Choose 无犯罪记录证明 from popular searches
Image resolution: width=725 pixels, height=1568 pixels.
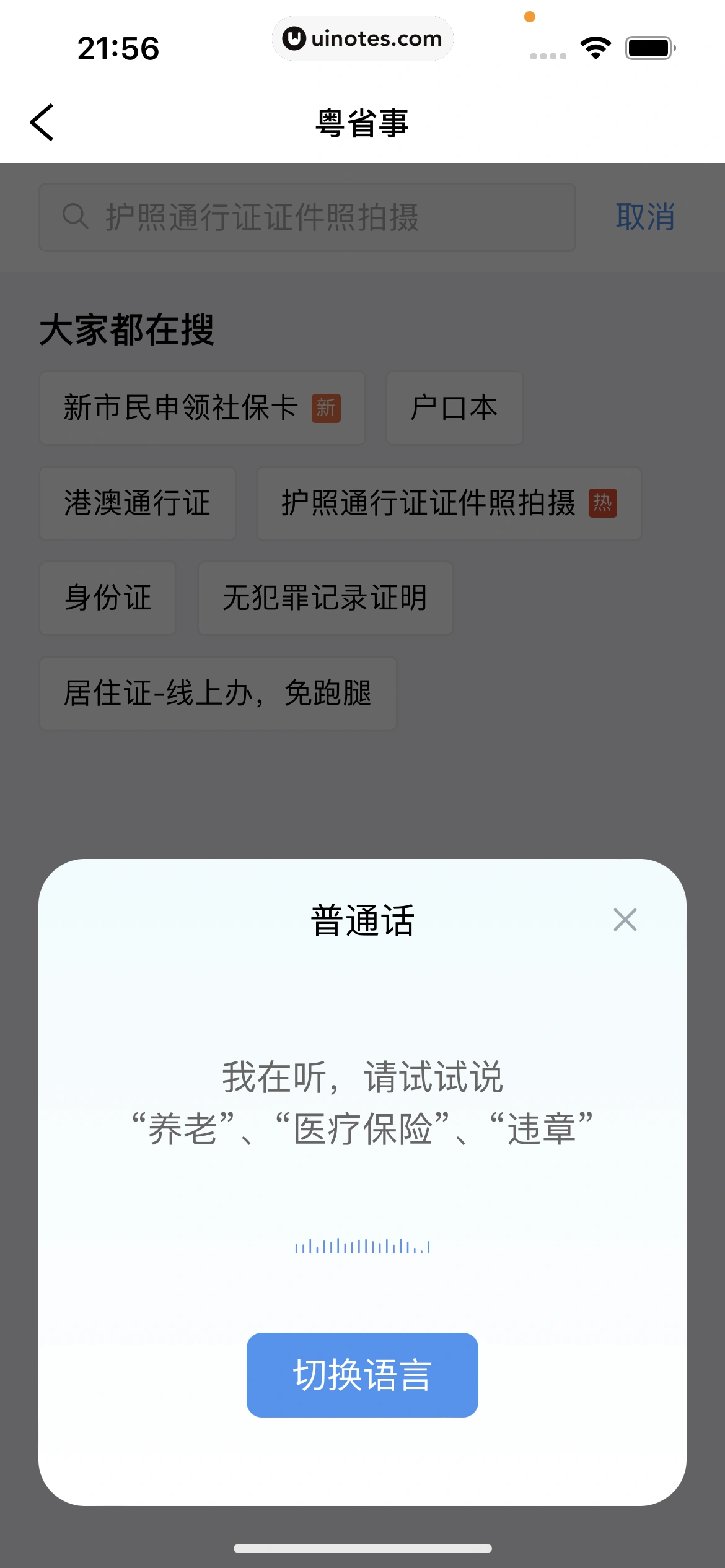click(325, 598)
